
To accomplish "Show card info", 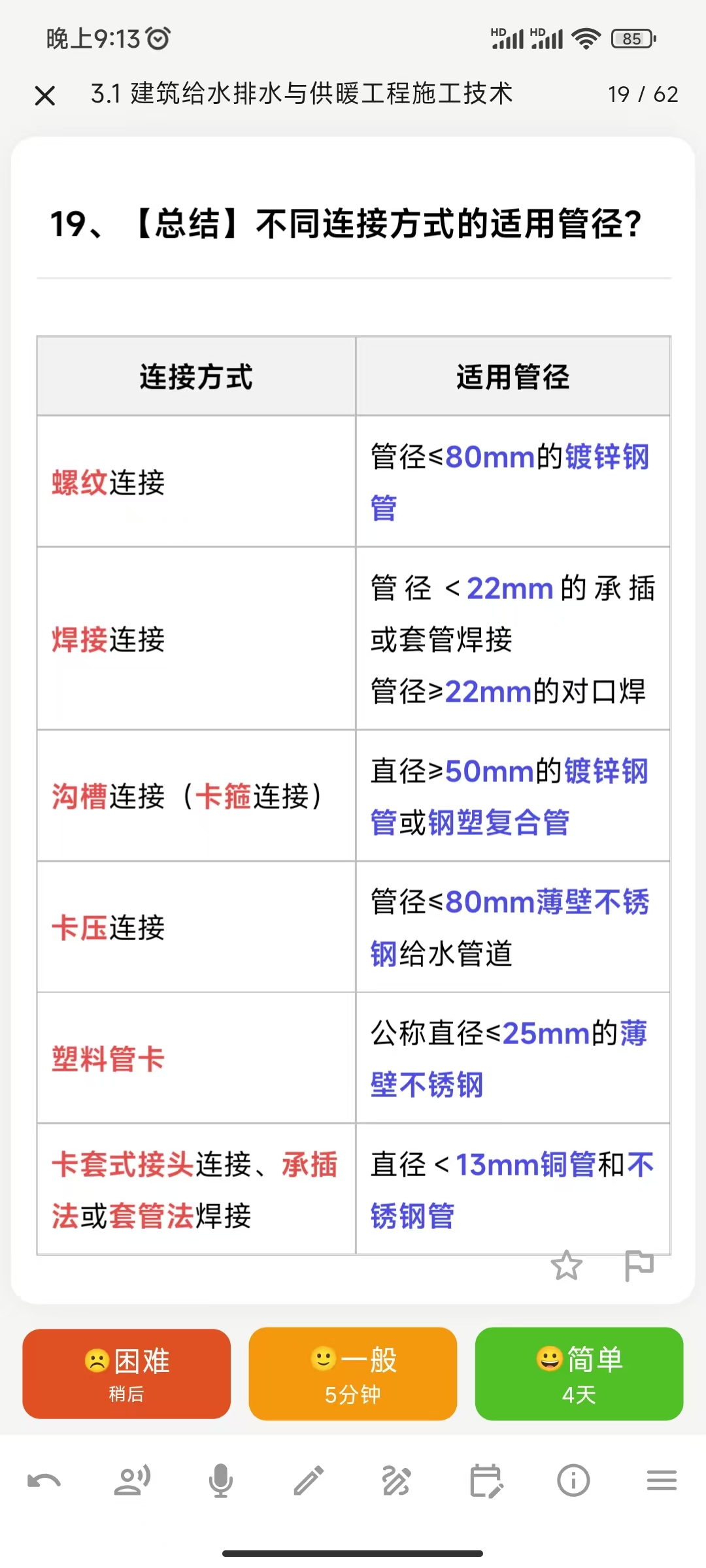I will click(573, 1480).
